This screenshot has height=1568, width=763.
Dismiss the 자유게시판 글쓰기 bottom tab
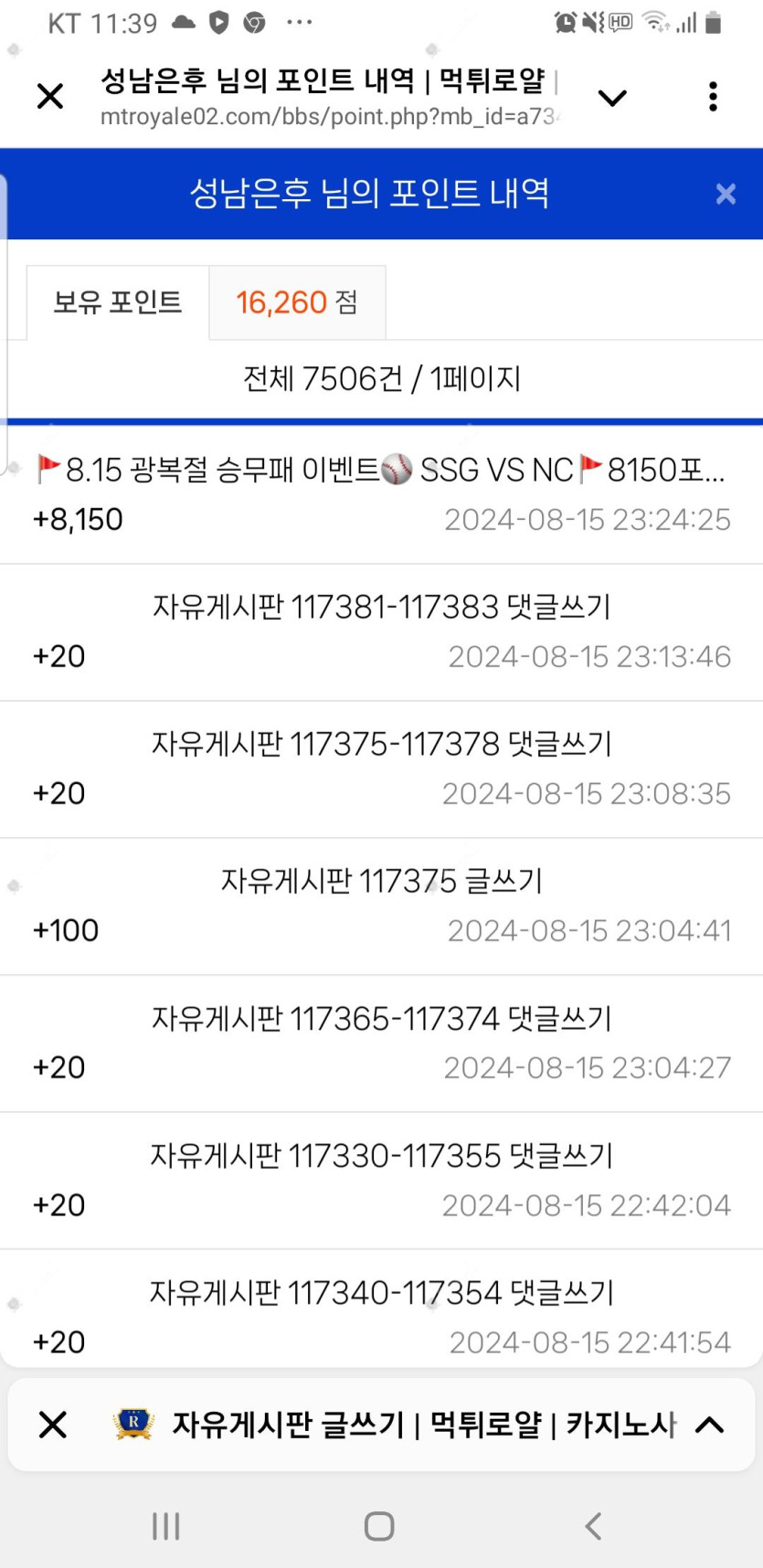[x=53, y=1424]
